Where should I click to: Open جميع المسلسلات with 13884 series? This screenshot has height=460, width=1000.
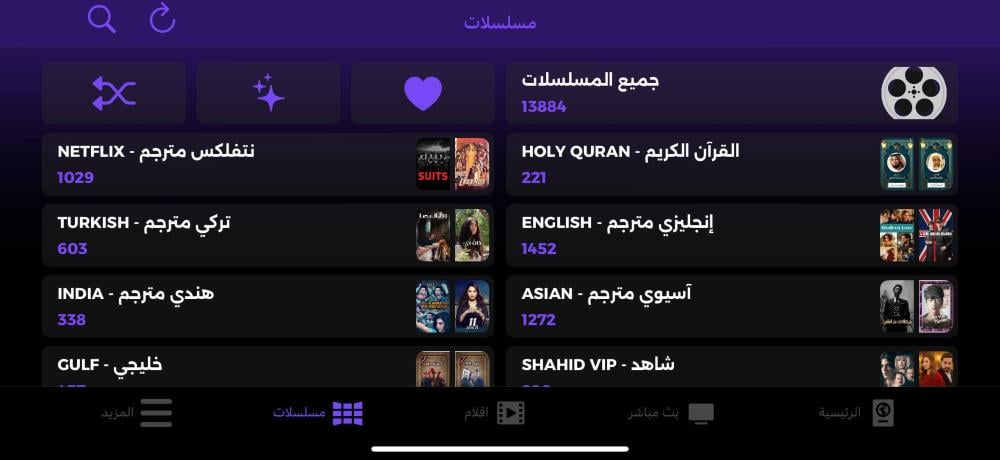(x=731, y=93)
